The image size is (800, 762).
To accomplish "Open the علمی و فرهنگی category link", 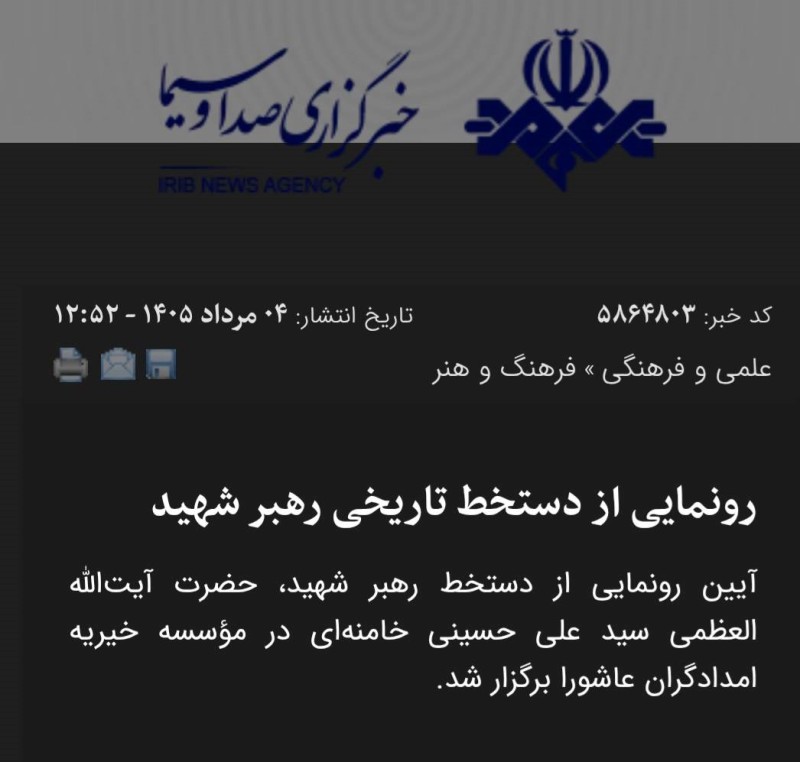I will [x=686, y=369].
